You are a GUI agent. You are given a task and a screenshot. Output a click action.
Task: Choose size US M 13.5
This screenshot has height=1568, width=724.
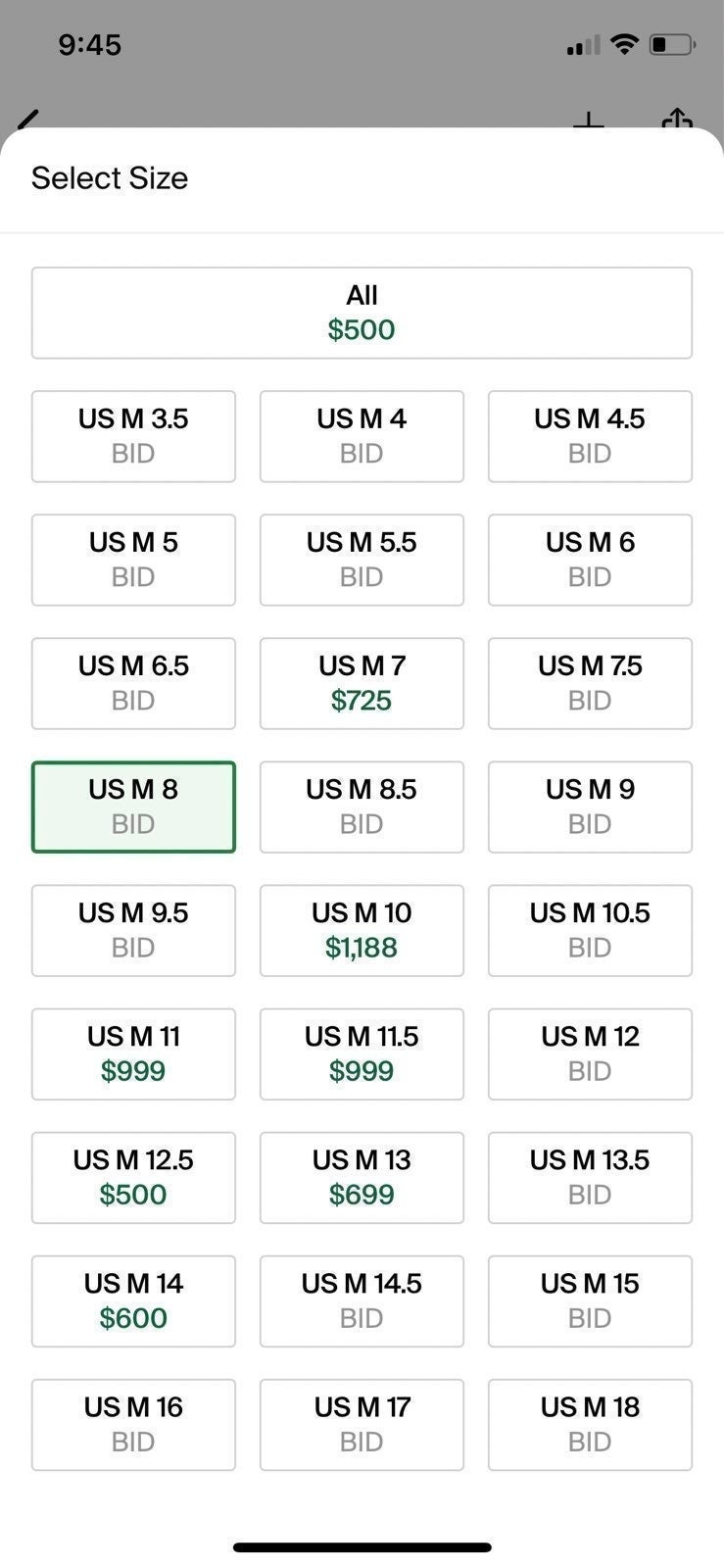590,1177
